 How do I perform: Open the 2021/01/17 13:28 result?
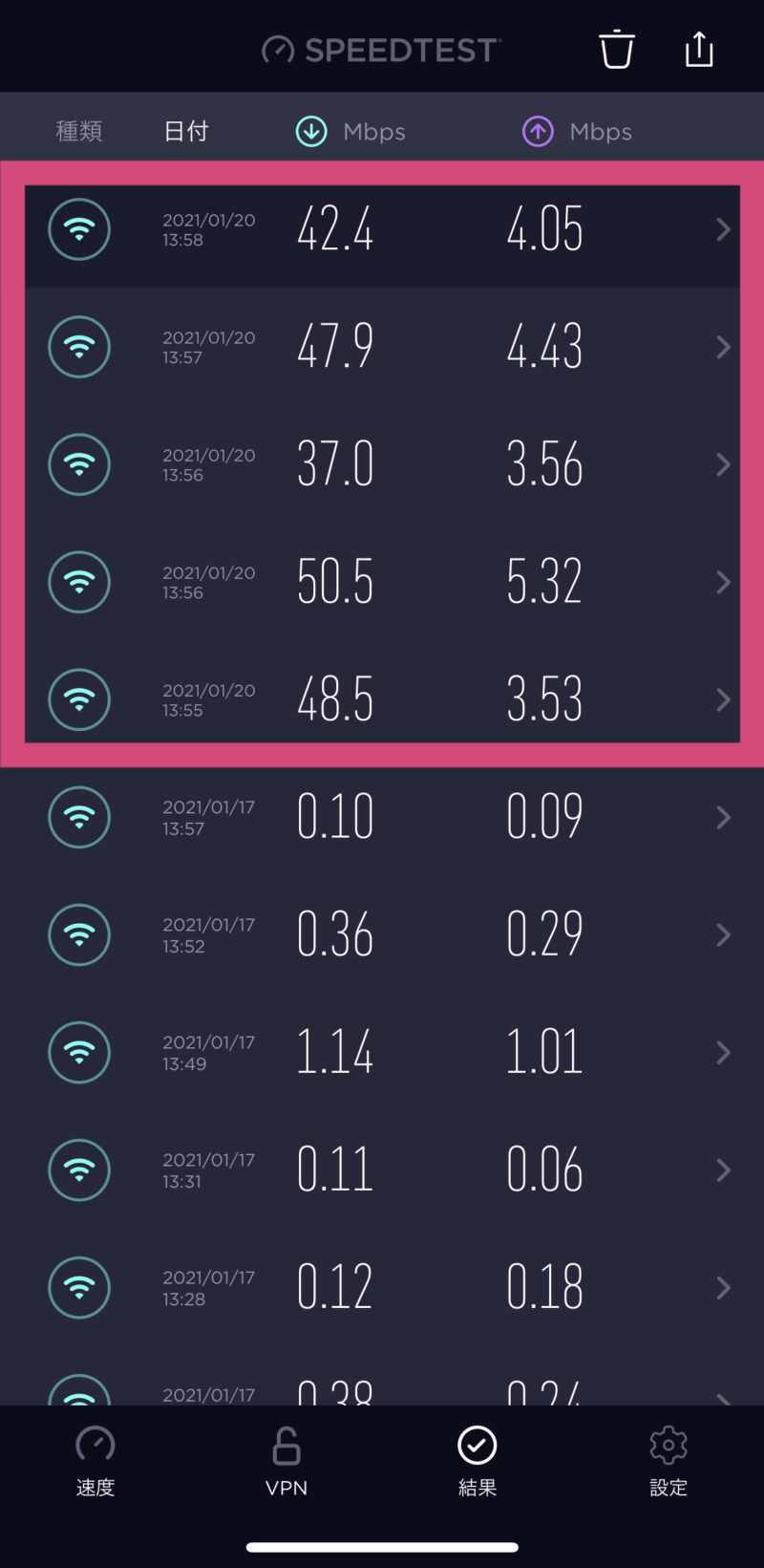382,1288
